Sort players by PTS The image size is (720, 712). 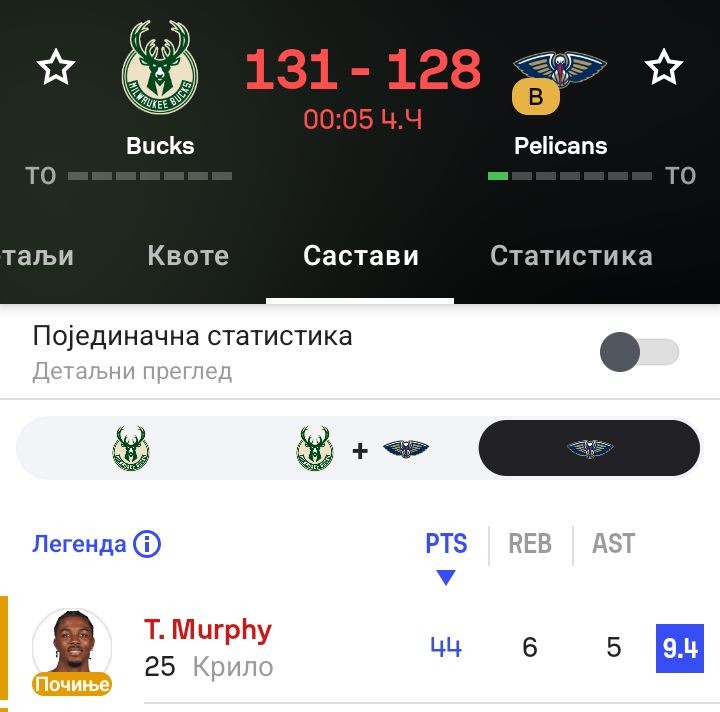tap(446, 544)
